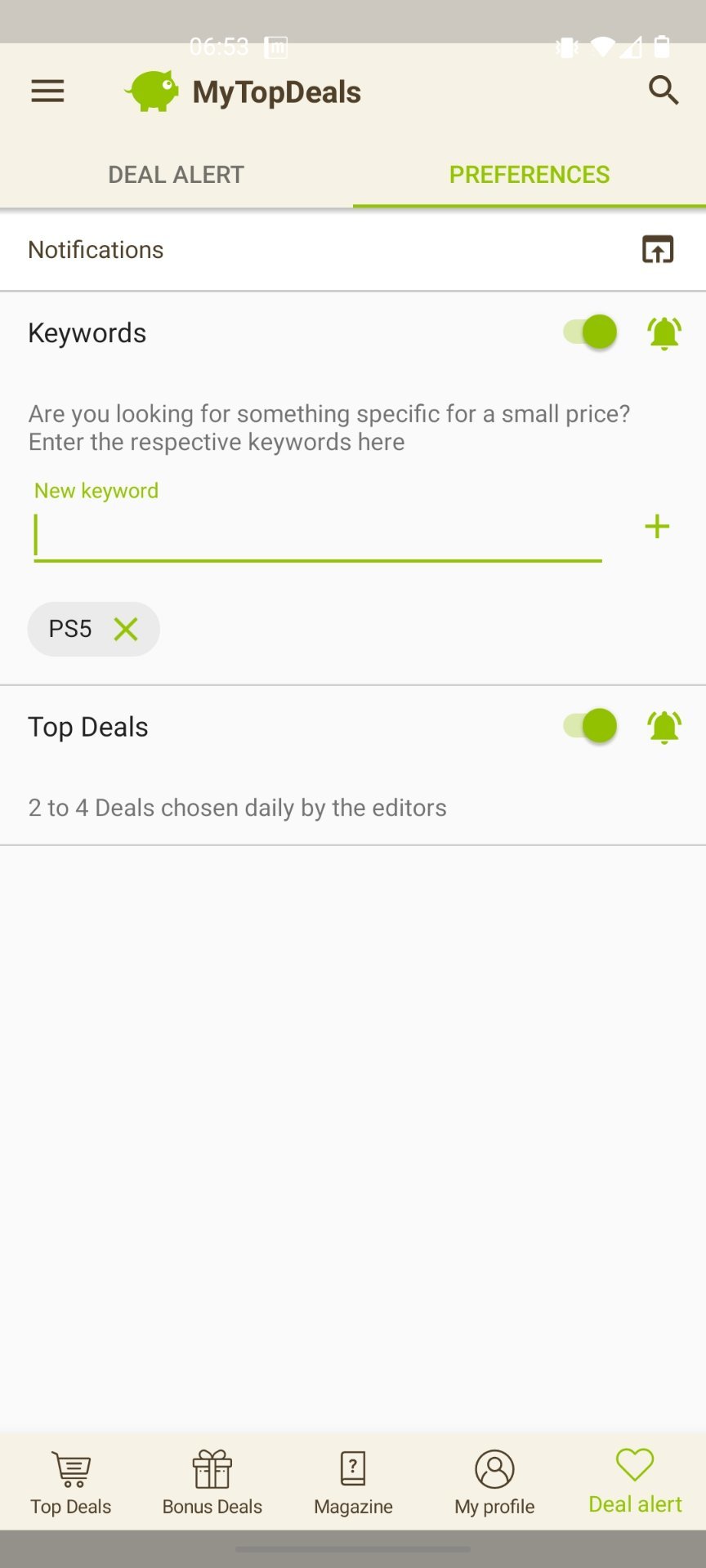Disable the Top Deals switch

(590, 726)
